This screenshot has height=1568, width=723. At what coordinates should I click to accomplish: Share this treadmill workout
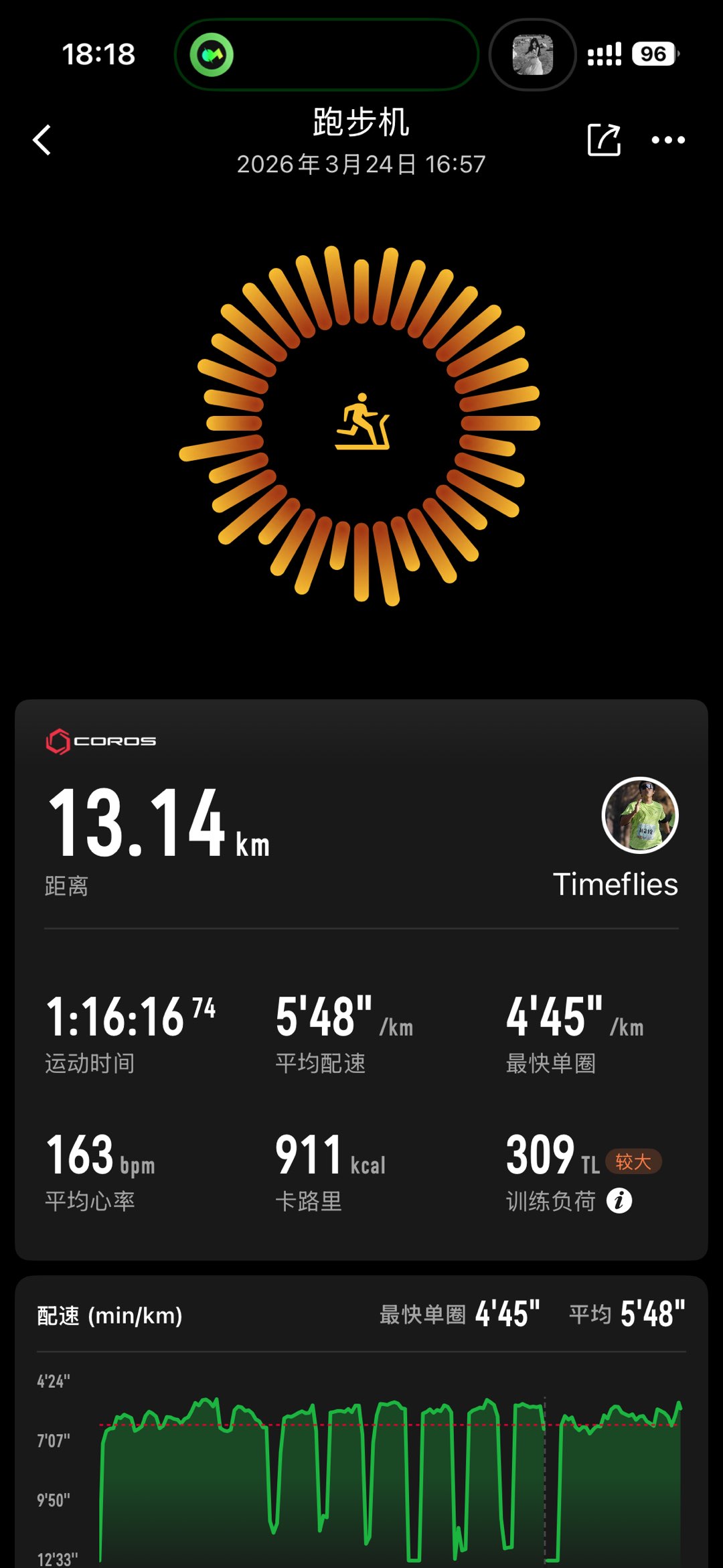[604, 140]
